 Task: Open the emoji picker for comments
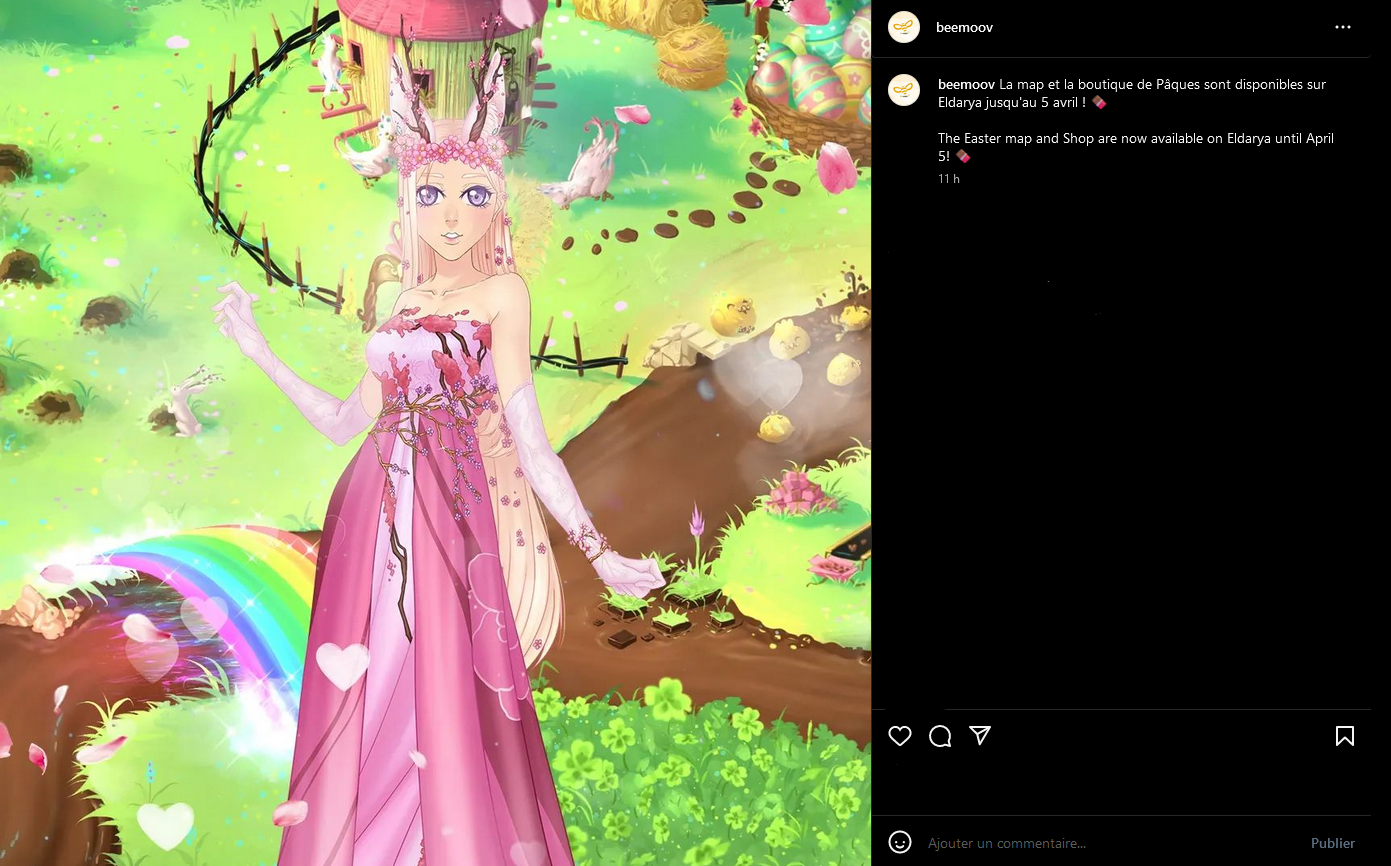[900, 842]
